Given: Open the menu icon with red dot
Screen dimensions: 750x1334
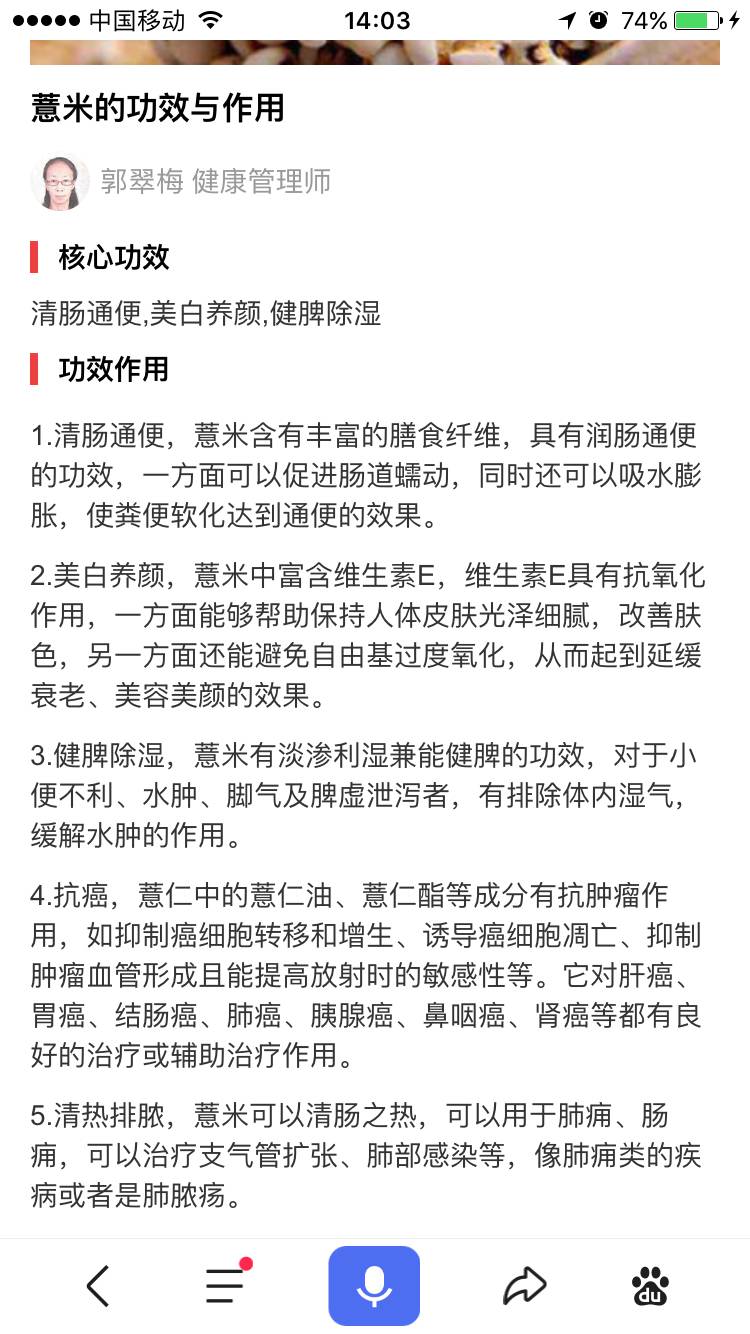Looking at the screenshot, I should click(x=225, y=1285).
